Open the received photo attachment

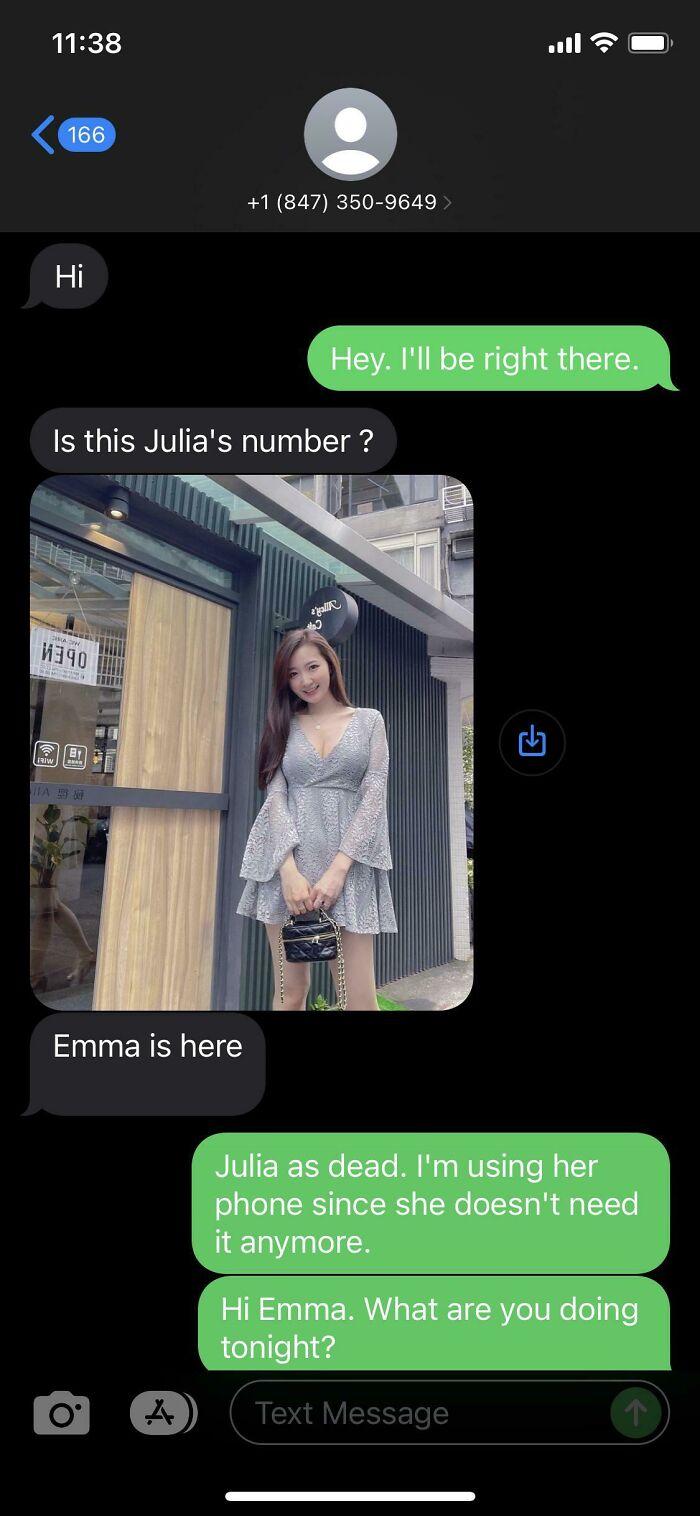[x=251, y=742]
